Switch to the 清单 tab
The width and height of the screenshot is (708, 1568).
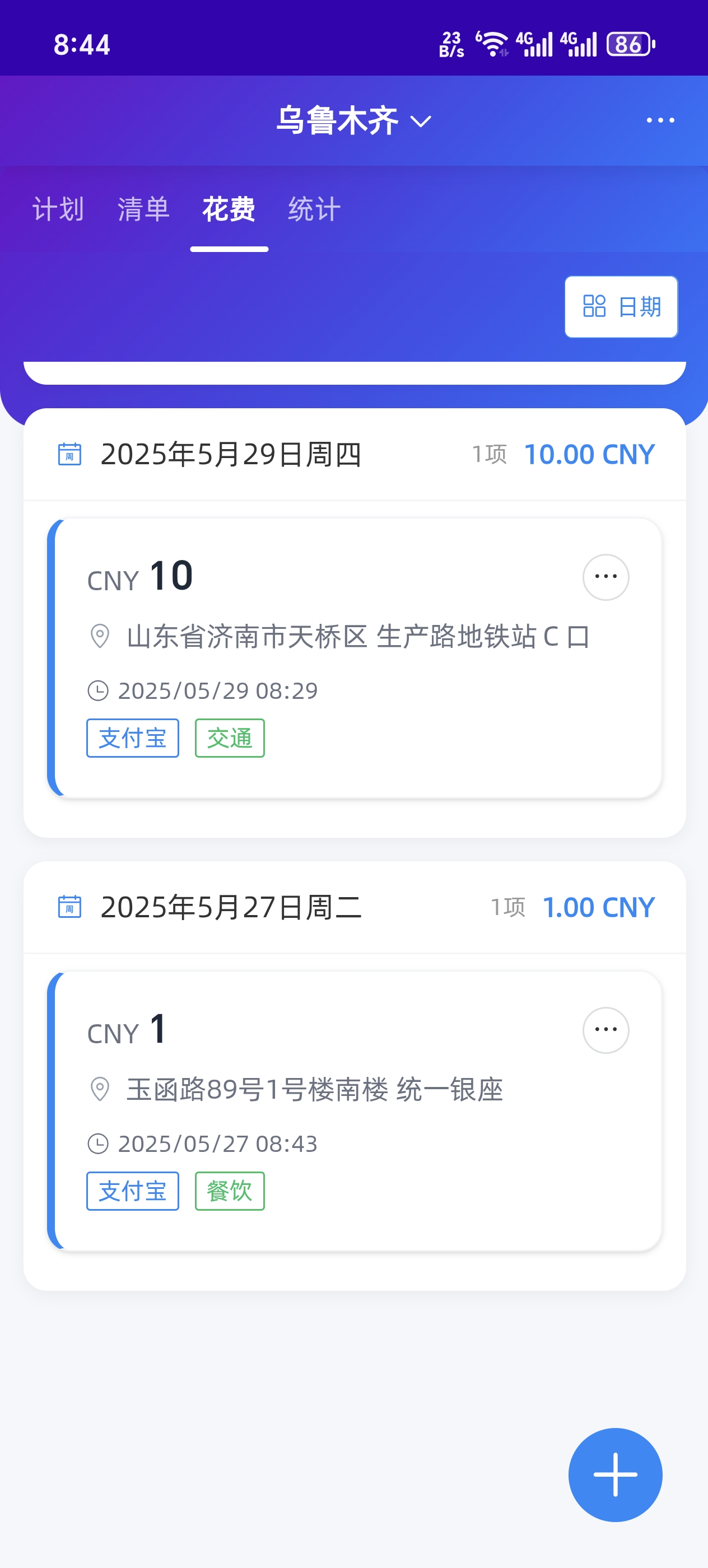click(x=143, y=209)
